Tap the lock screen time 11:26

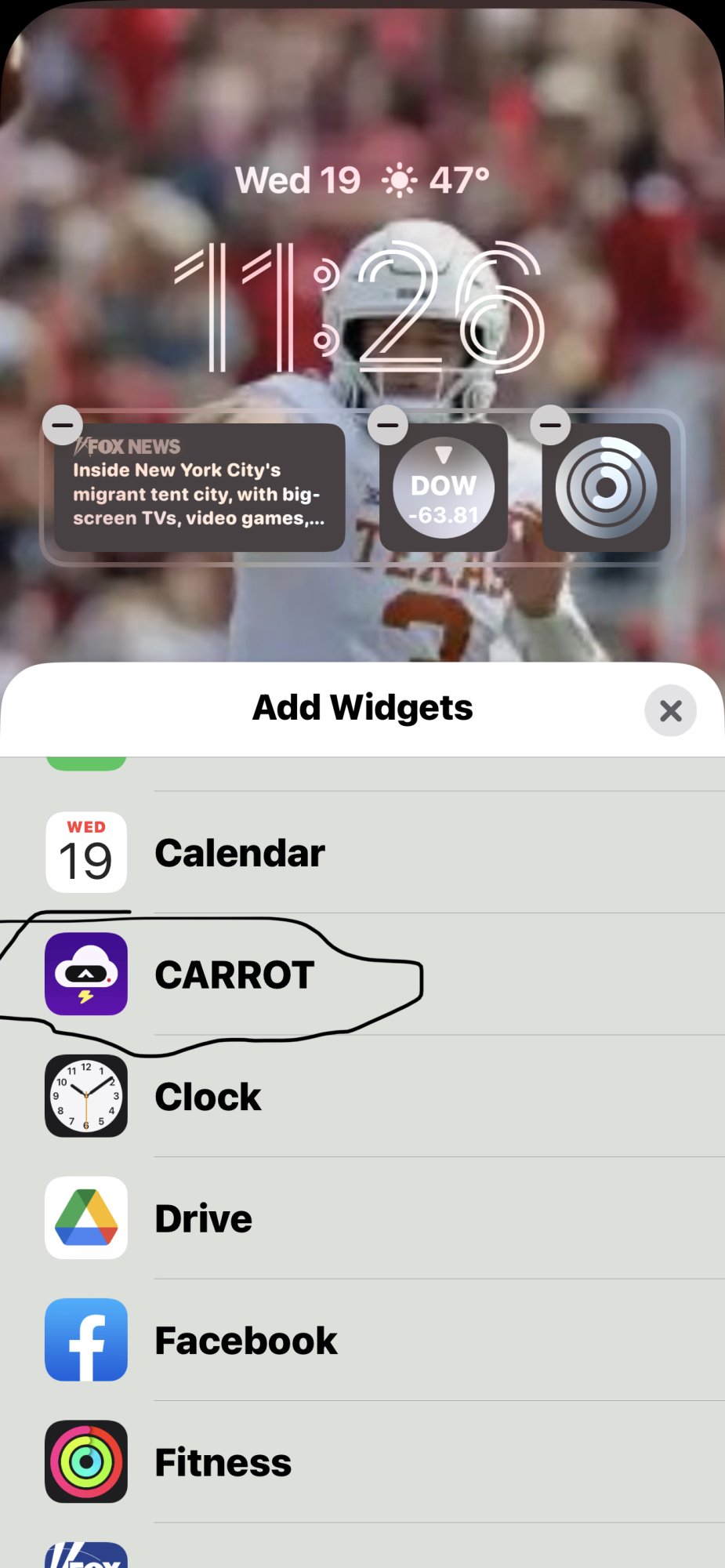(361, 307)
